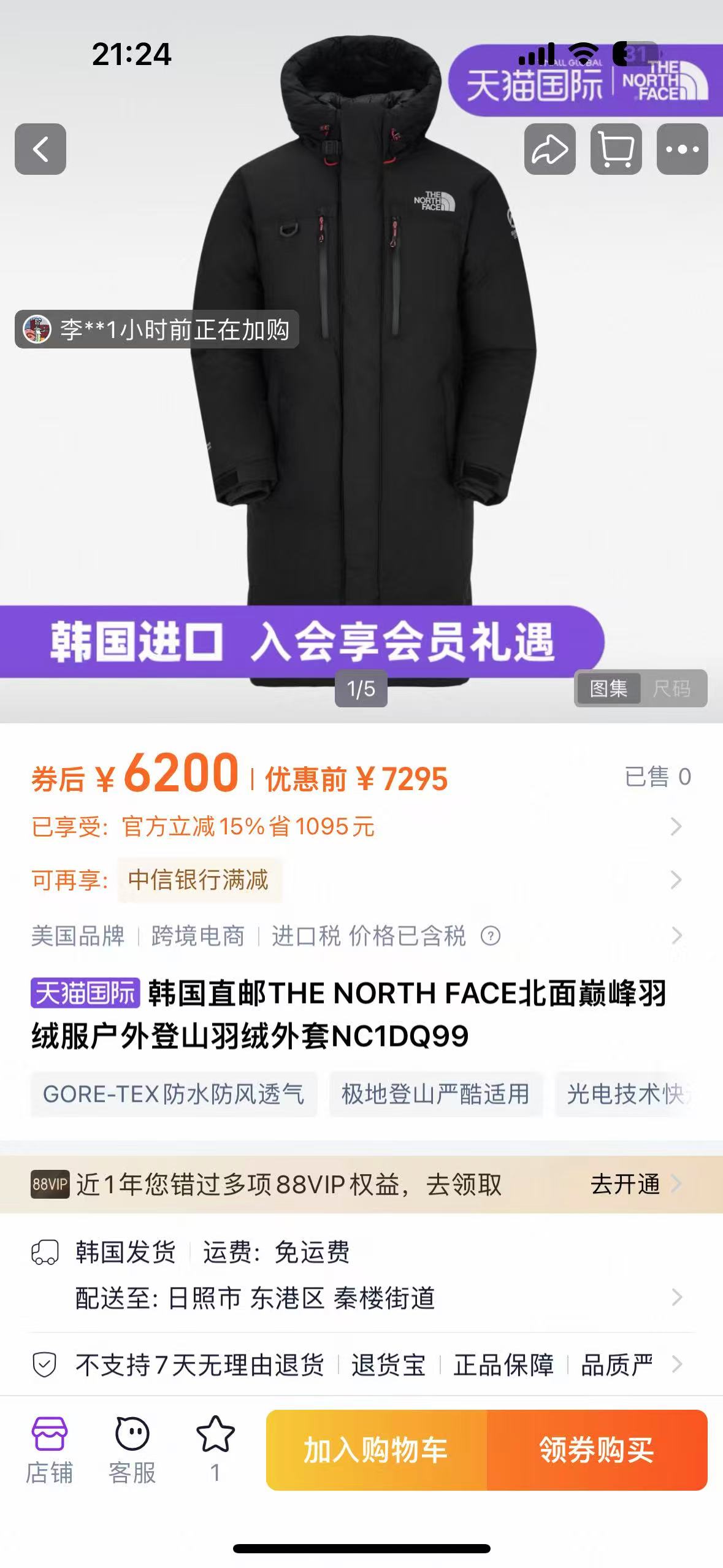The image size is (723, 1568).
Task: Tap 领券购买 to buy with coupon
Action: point(597,1450)
